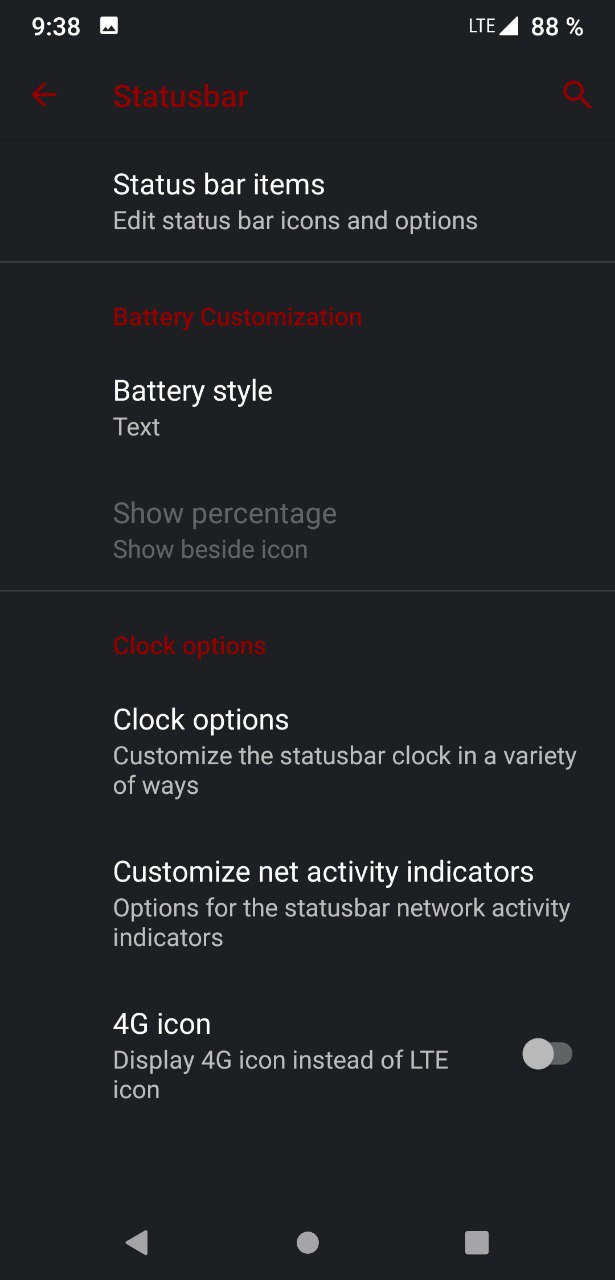Open the search icon in Statusbar

coord(577,95)
